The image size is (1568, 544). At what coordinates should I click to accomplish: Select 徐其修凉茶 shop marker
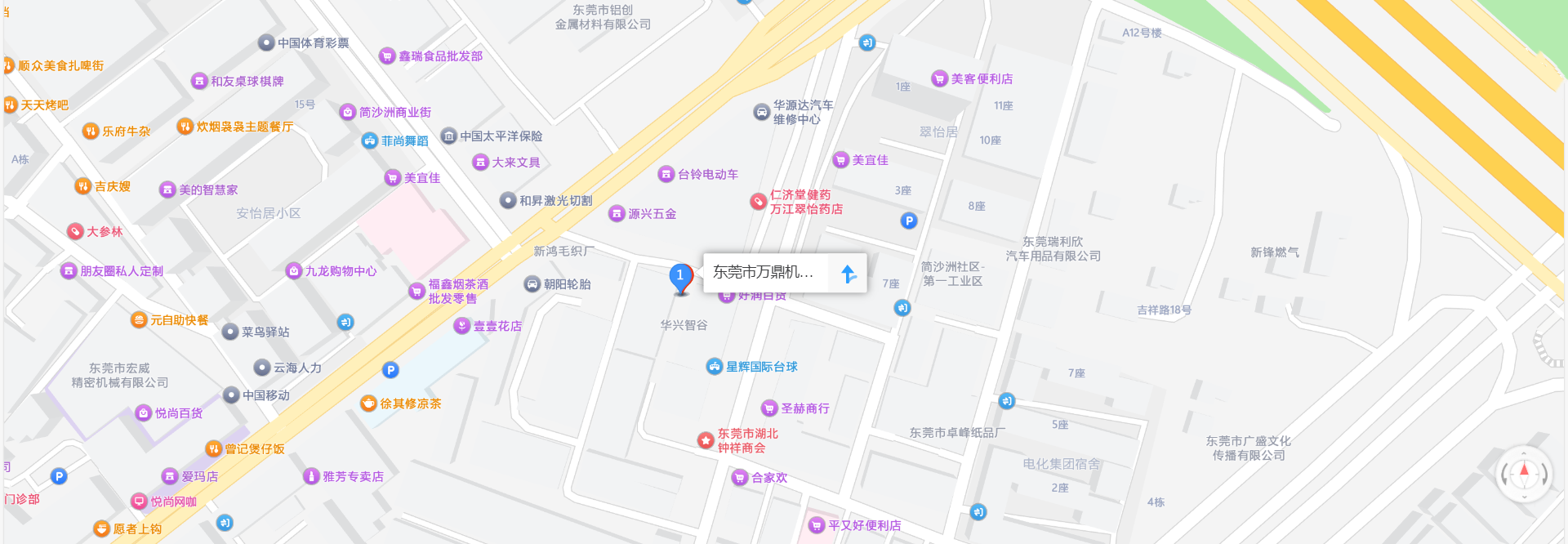click(x=368, y=404)
